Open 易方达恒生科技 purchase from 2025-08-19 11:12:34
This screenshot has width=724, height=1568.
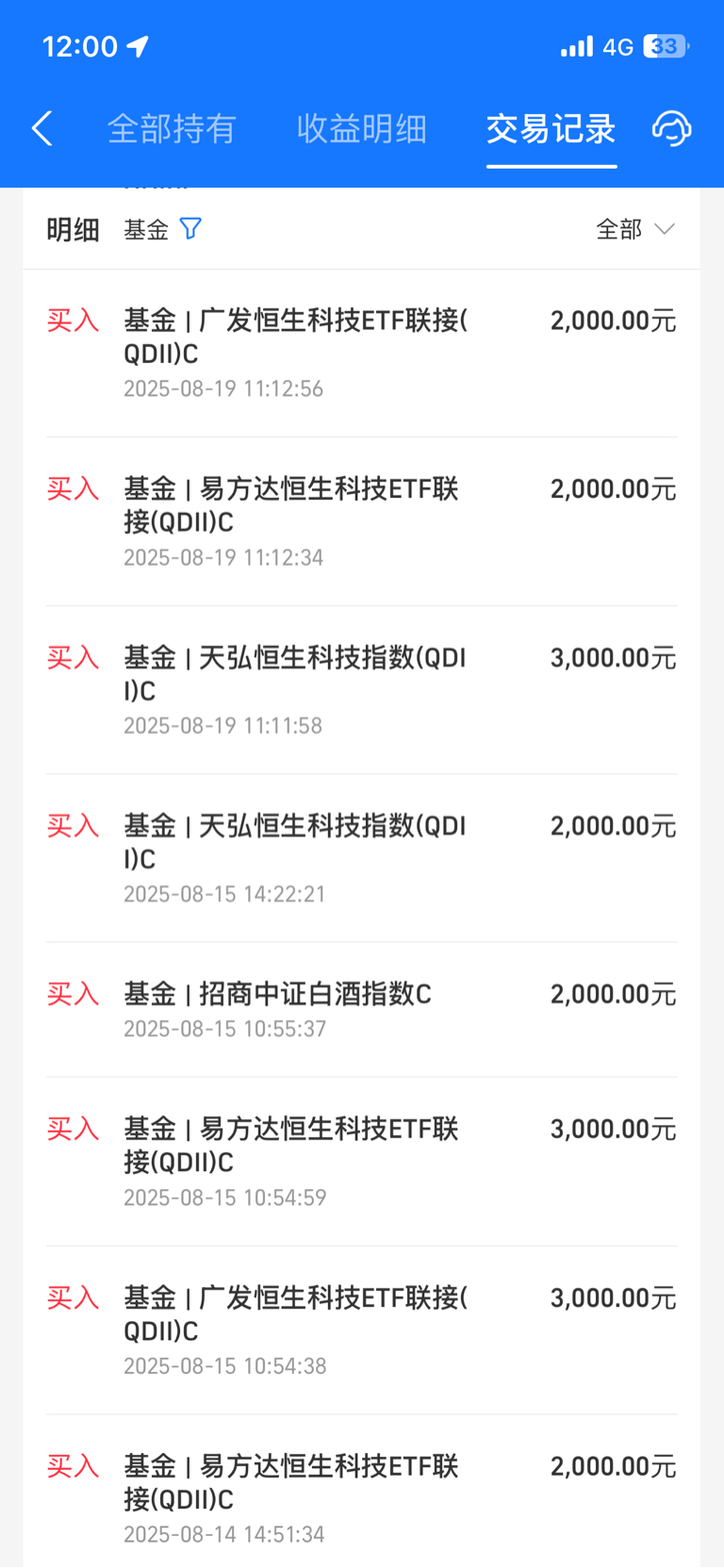pos(362,521)
